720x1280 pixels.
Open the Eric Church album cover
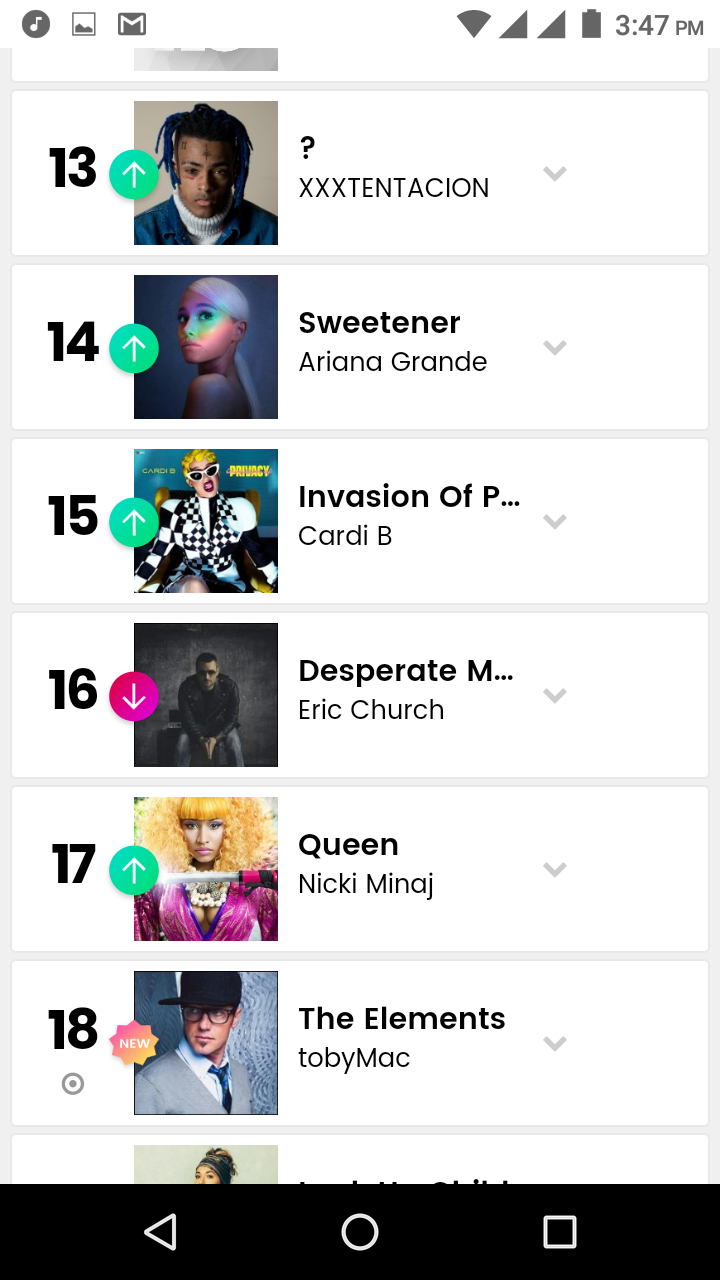pos(206,695)
